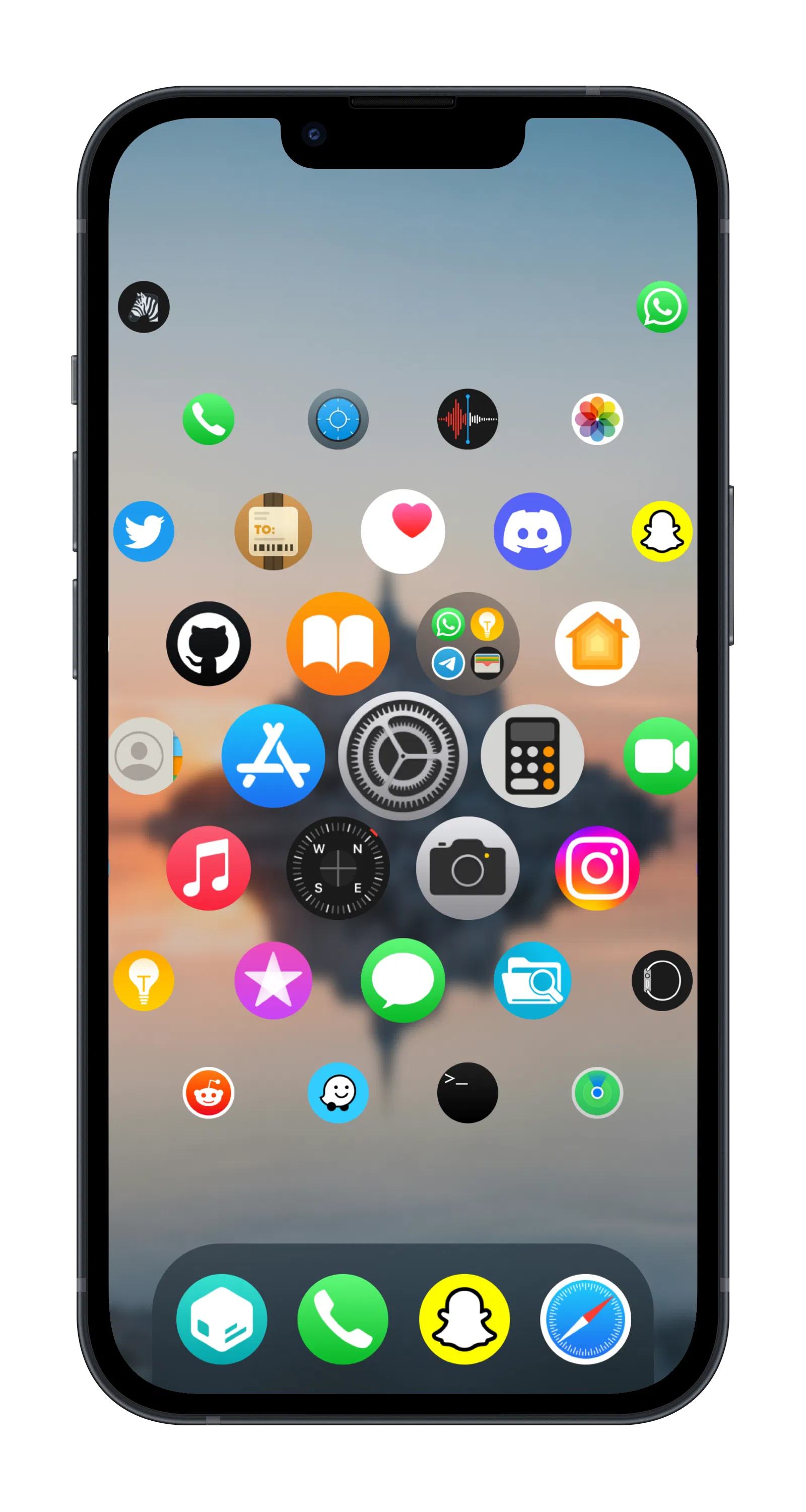The width and height of the screenshot is (806, 1512).
Task: Open Twitter
Action: pyautogui.click(x=144, y=531)
